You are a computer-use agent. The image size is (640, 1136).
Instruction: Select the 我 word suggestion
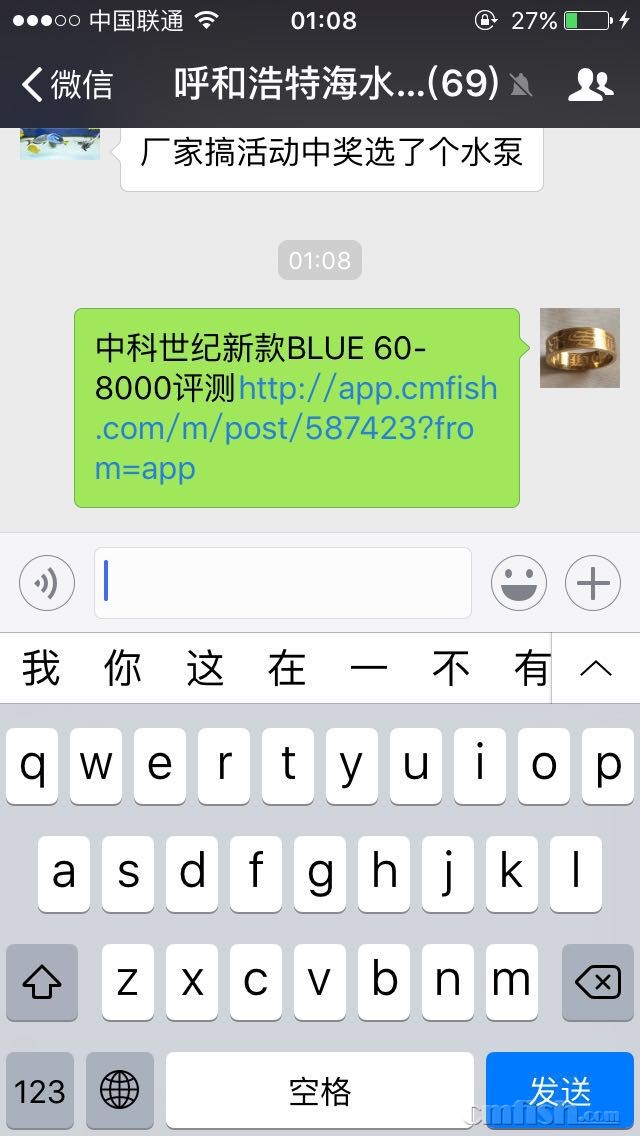(41, 668)
